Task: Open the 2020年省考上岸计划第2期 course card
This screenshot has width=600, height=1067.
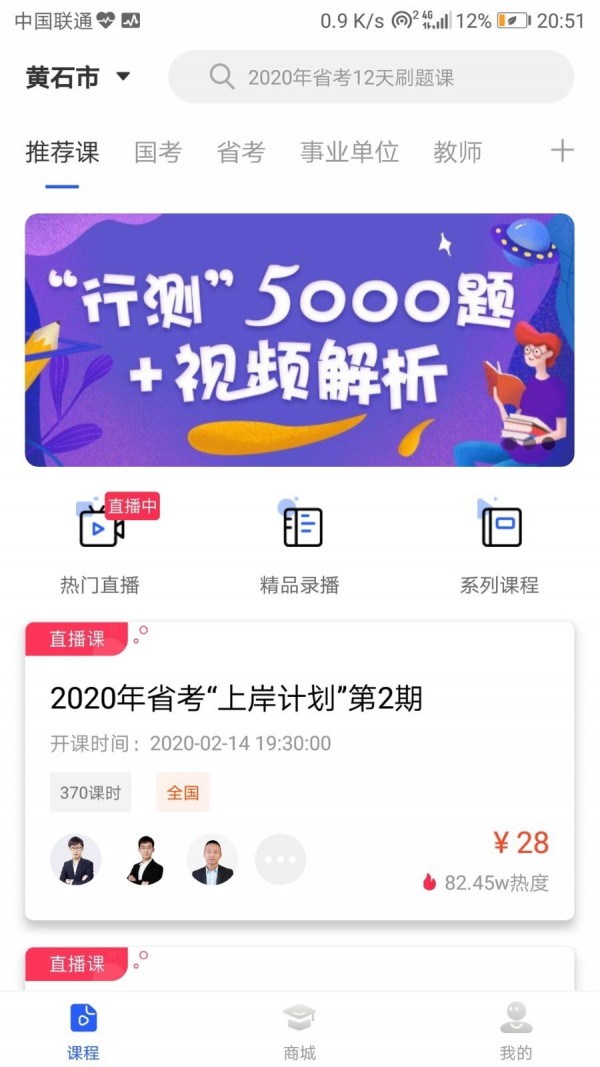Action: [x=300, y=770]
